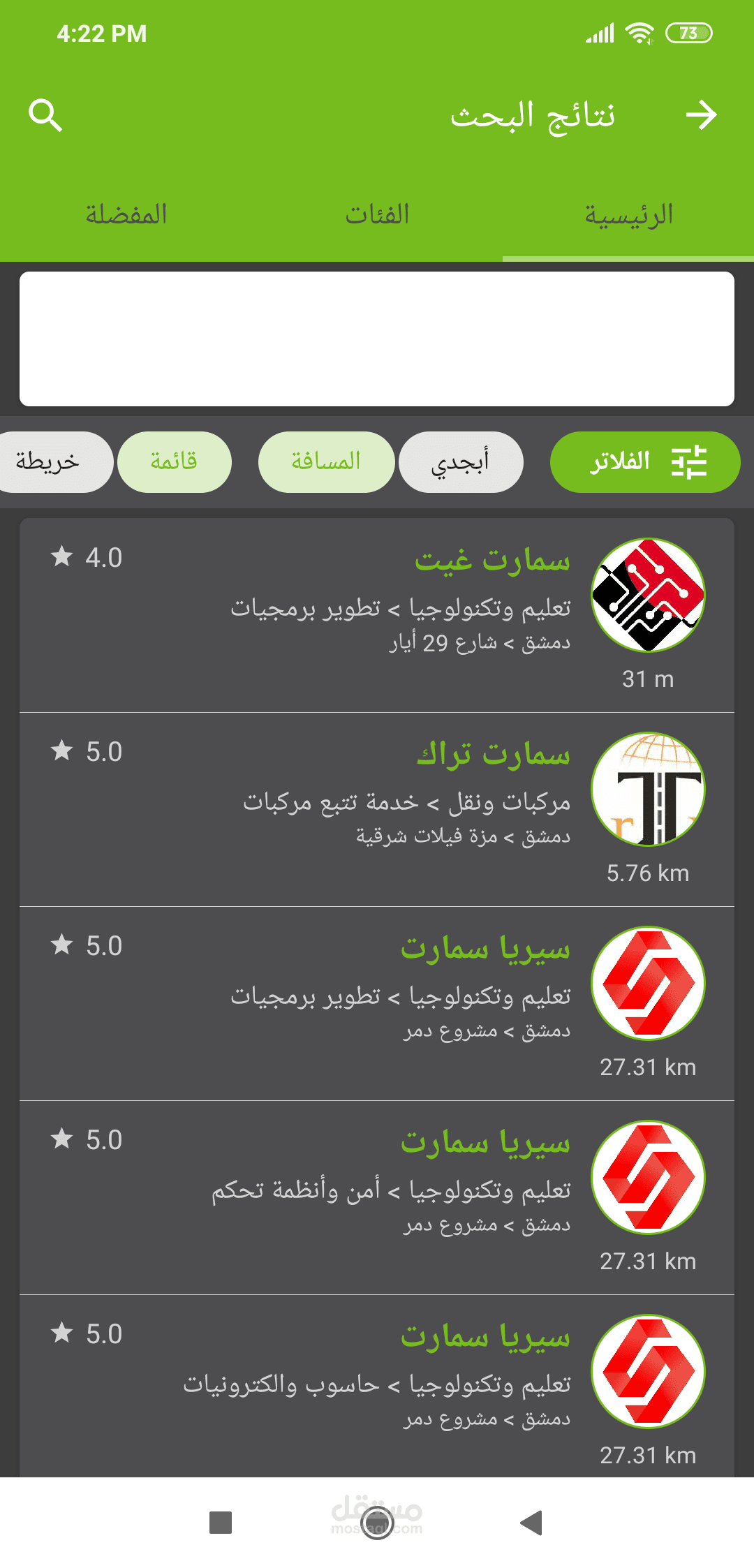Open the search magnifier icon
Image resolution: width=754 pixels, height=1568 pixels.
click(45, 115)
